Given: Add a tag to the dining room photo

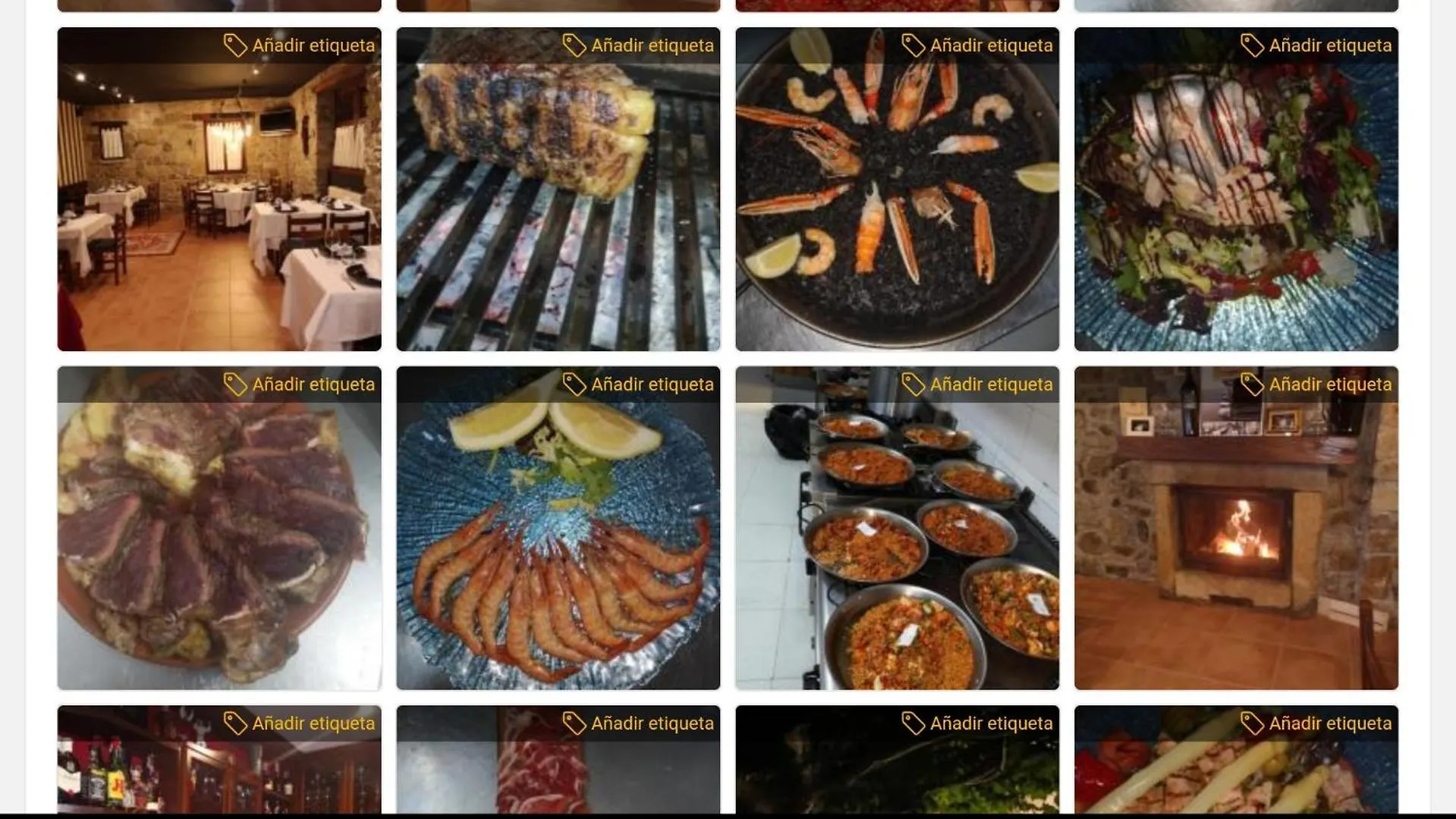Looking at the screenshot, I should tap(300, 45).
